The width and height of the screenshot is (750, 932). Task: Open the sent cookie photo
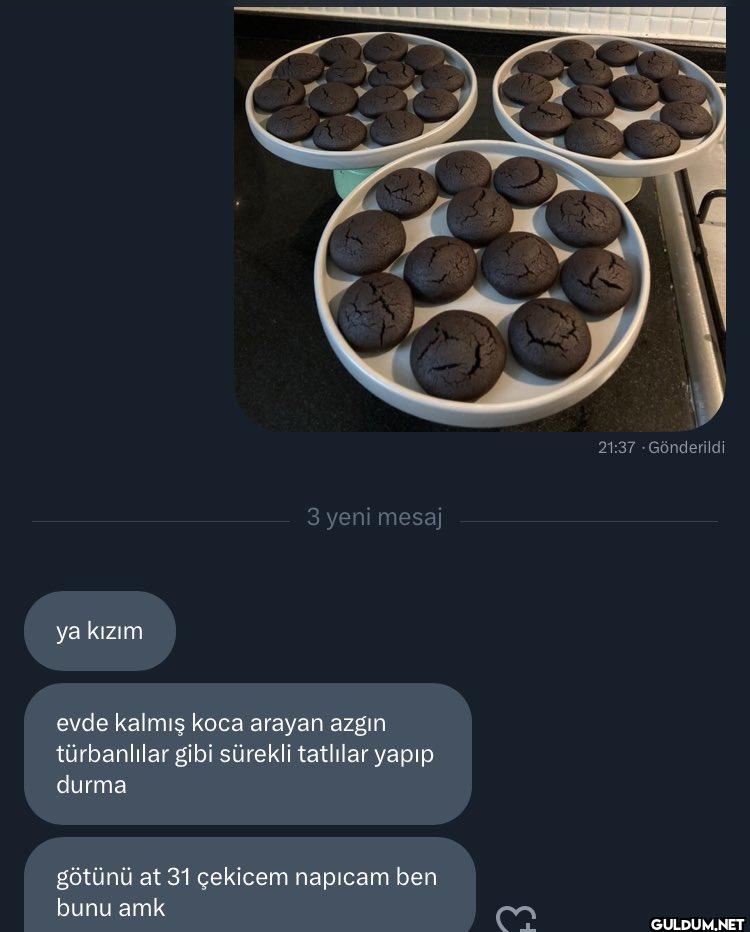(x=480, y=218)
